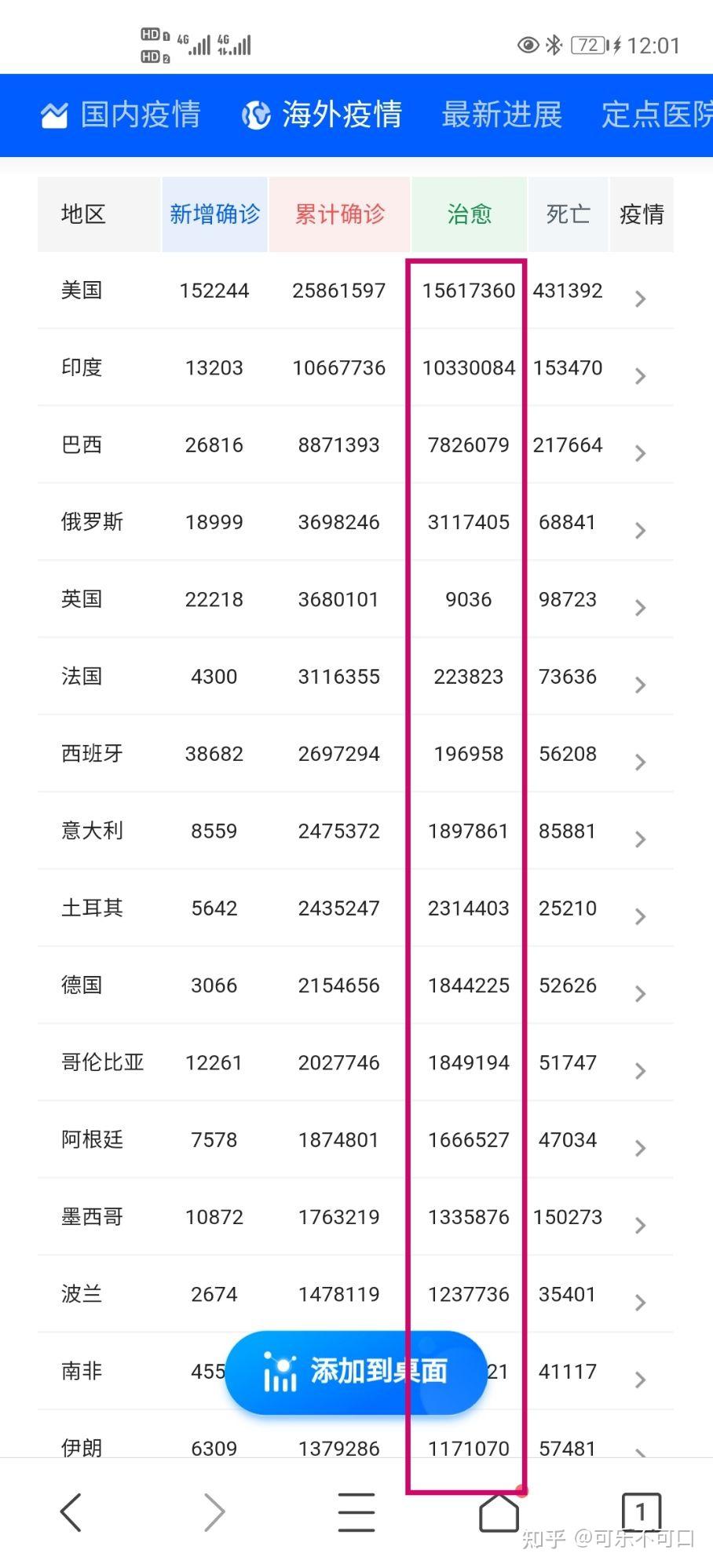Open the browser menu icon
This screenshot has width=713, height=1568.
356,1510
